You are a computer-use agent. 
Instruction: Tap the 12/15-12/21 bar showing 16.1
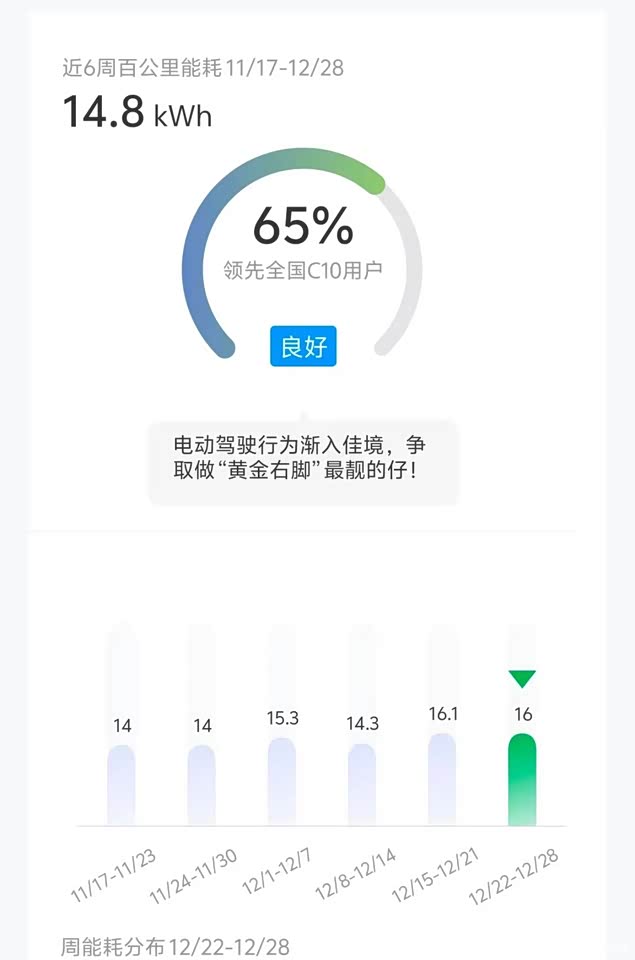[x=442, y=780]
